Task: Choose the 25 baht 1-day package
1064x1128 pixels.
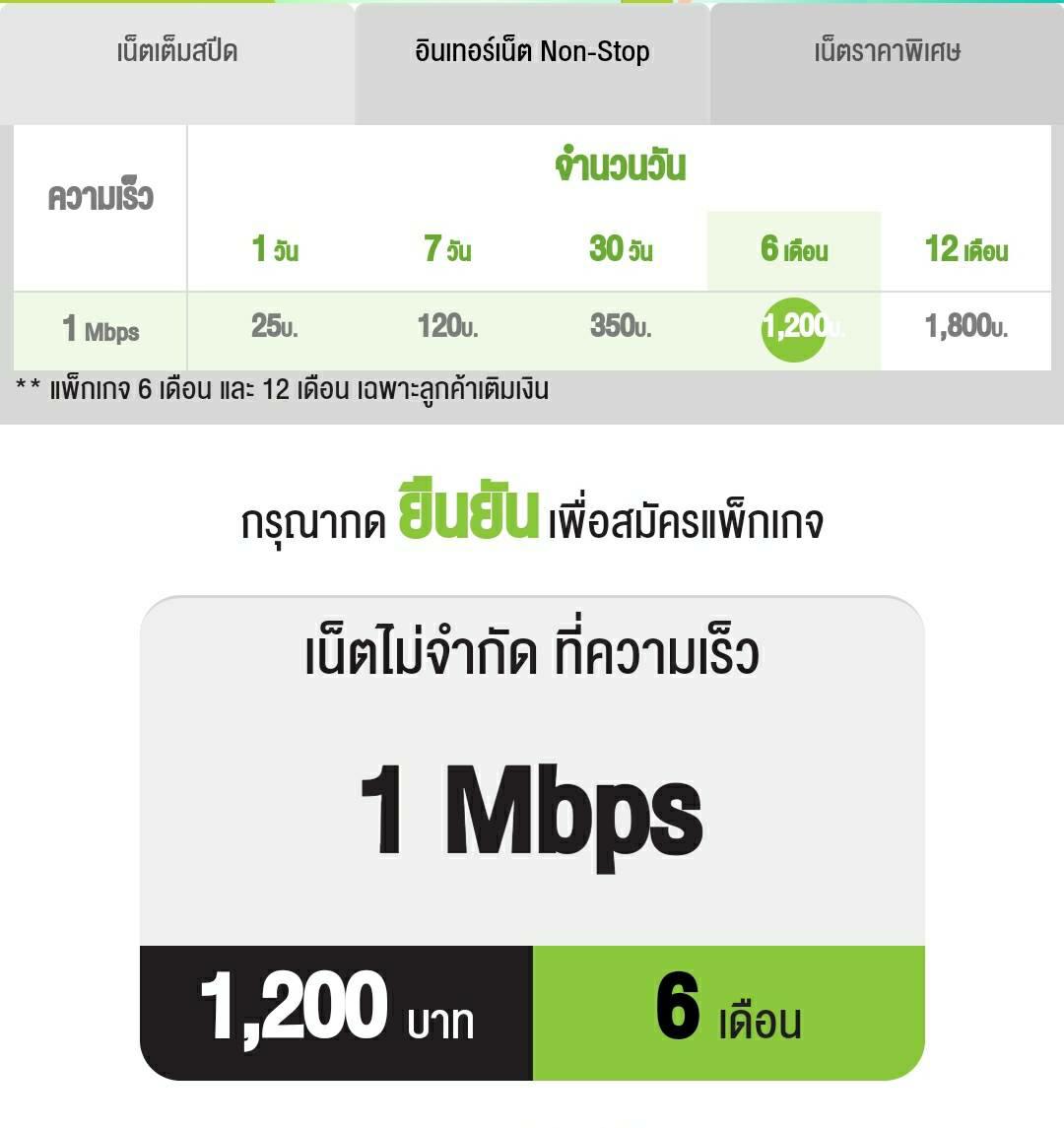Action: (x=275, y=327)
